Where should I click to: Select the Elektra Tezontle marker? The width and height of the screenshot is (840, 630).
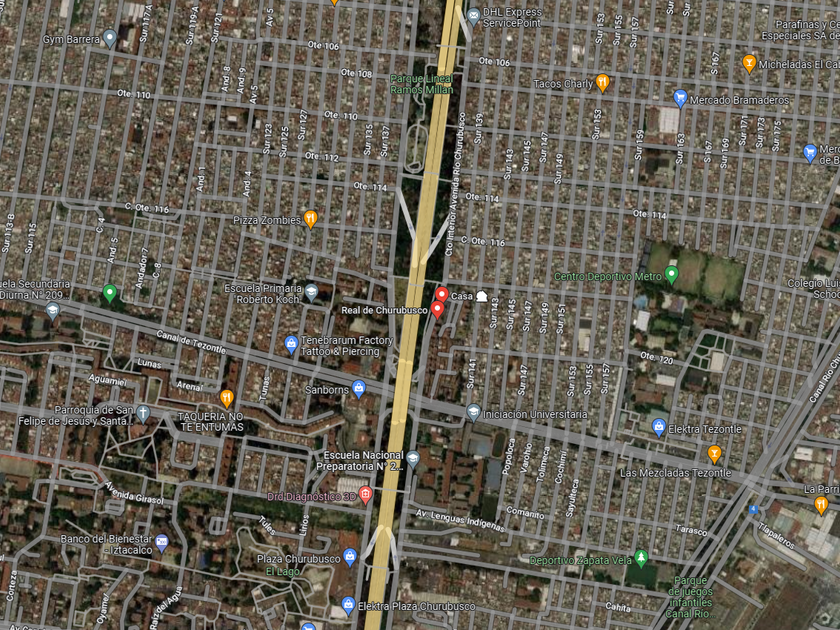point(659,428)
